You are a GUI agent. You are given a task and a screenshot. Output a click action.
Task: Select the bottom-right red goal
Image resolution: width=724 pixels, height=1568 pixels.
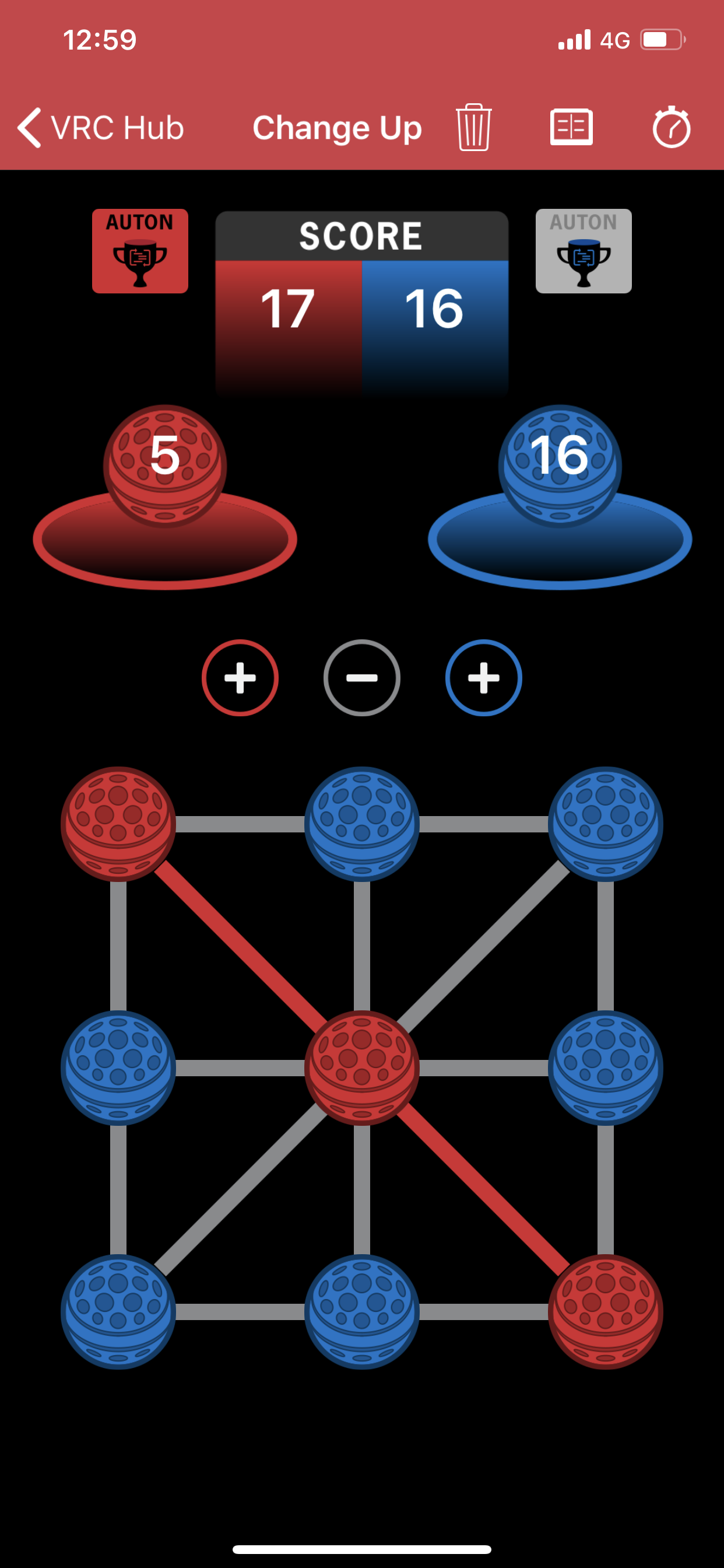(604, 1311)
